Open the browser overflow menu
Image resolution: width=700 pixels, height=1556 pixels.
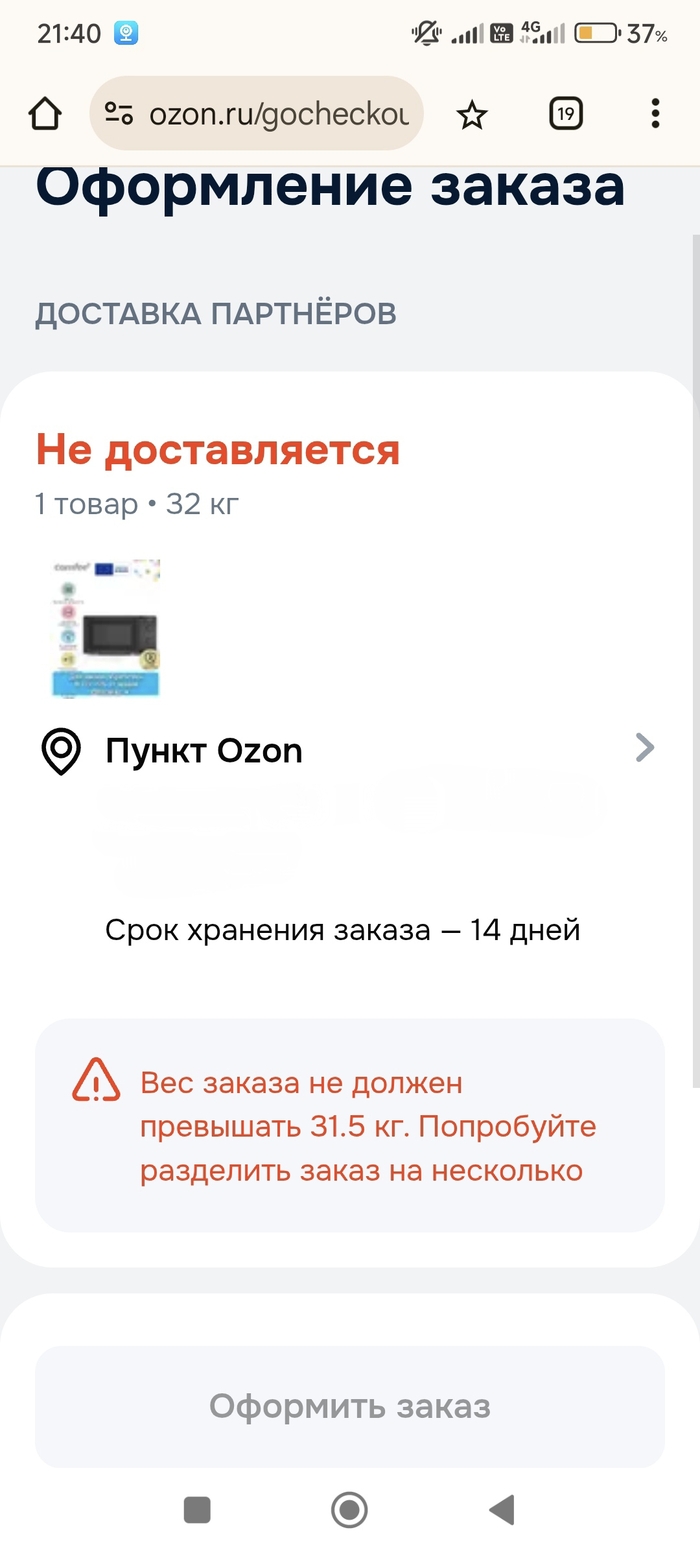pos(655,114)
